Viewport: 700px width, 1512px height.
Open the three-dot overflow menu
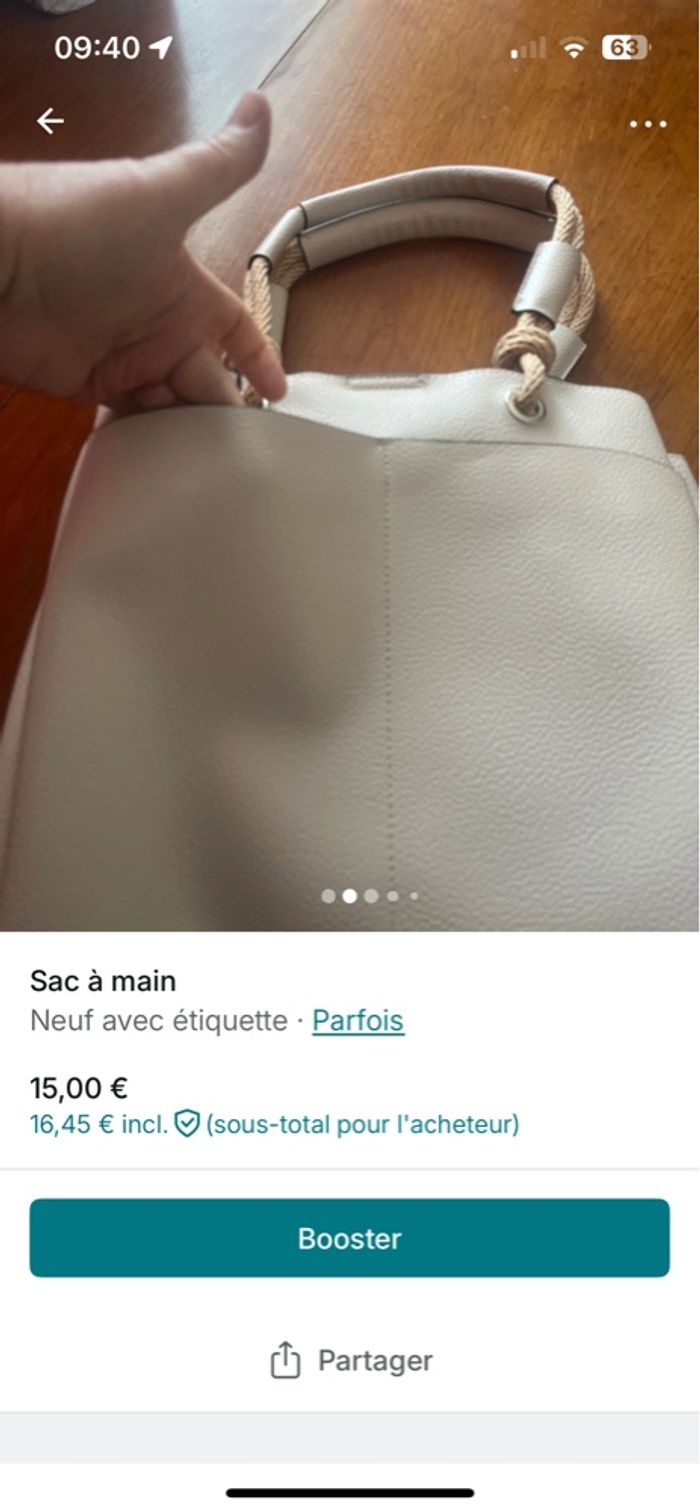click(x=648, y=124)
